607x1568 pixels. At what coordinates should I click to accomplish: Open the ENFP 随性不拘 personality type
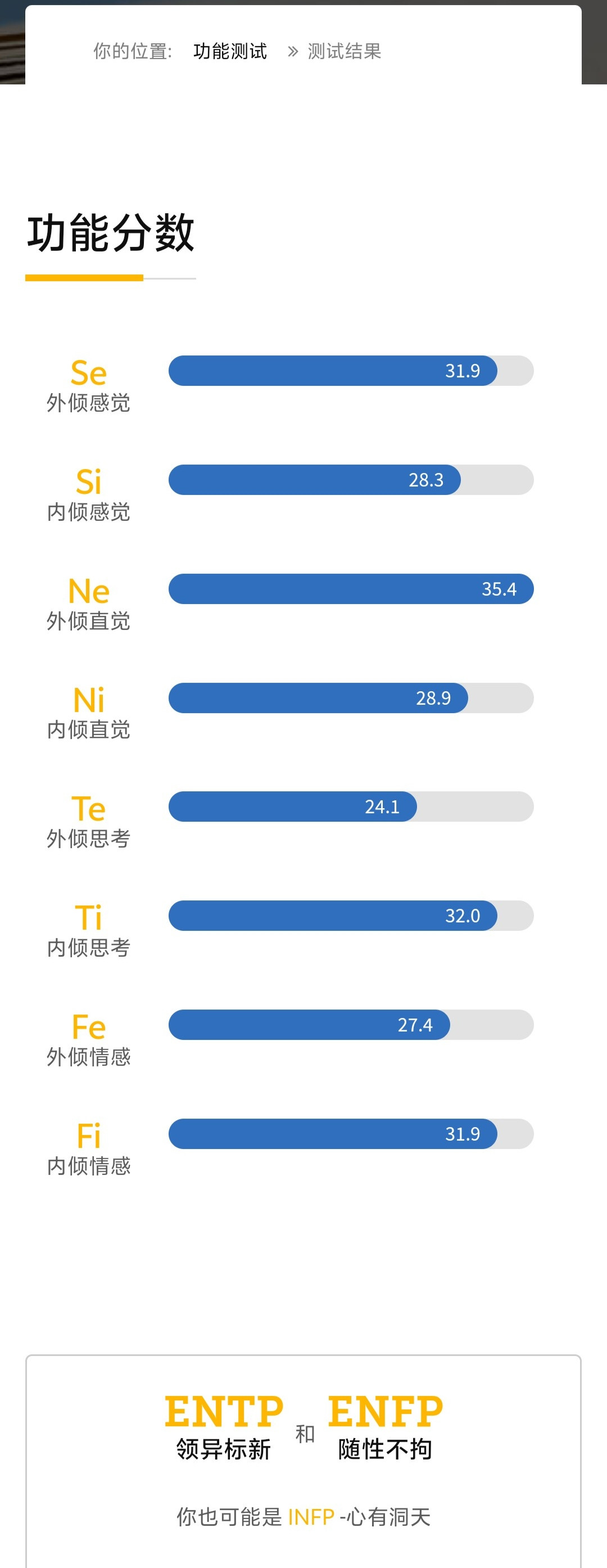coord(385,1427)
